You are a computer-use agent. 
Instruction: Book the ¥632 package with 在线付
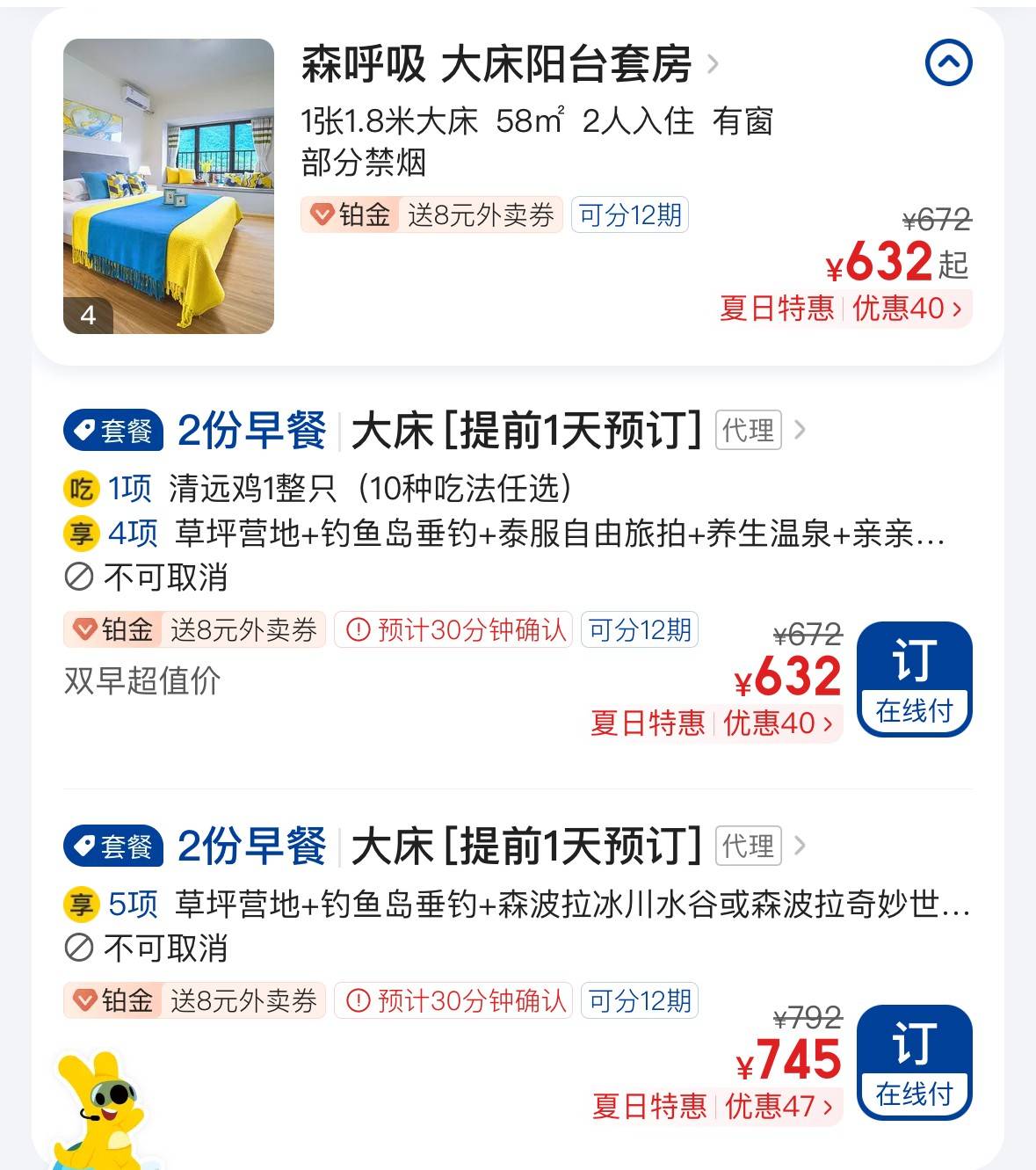pyautogui.click(x=914, y=679)
